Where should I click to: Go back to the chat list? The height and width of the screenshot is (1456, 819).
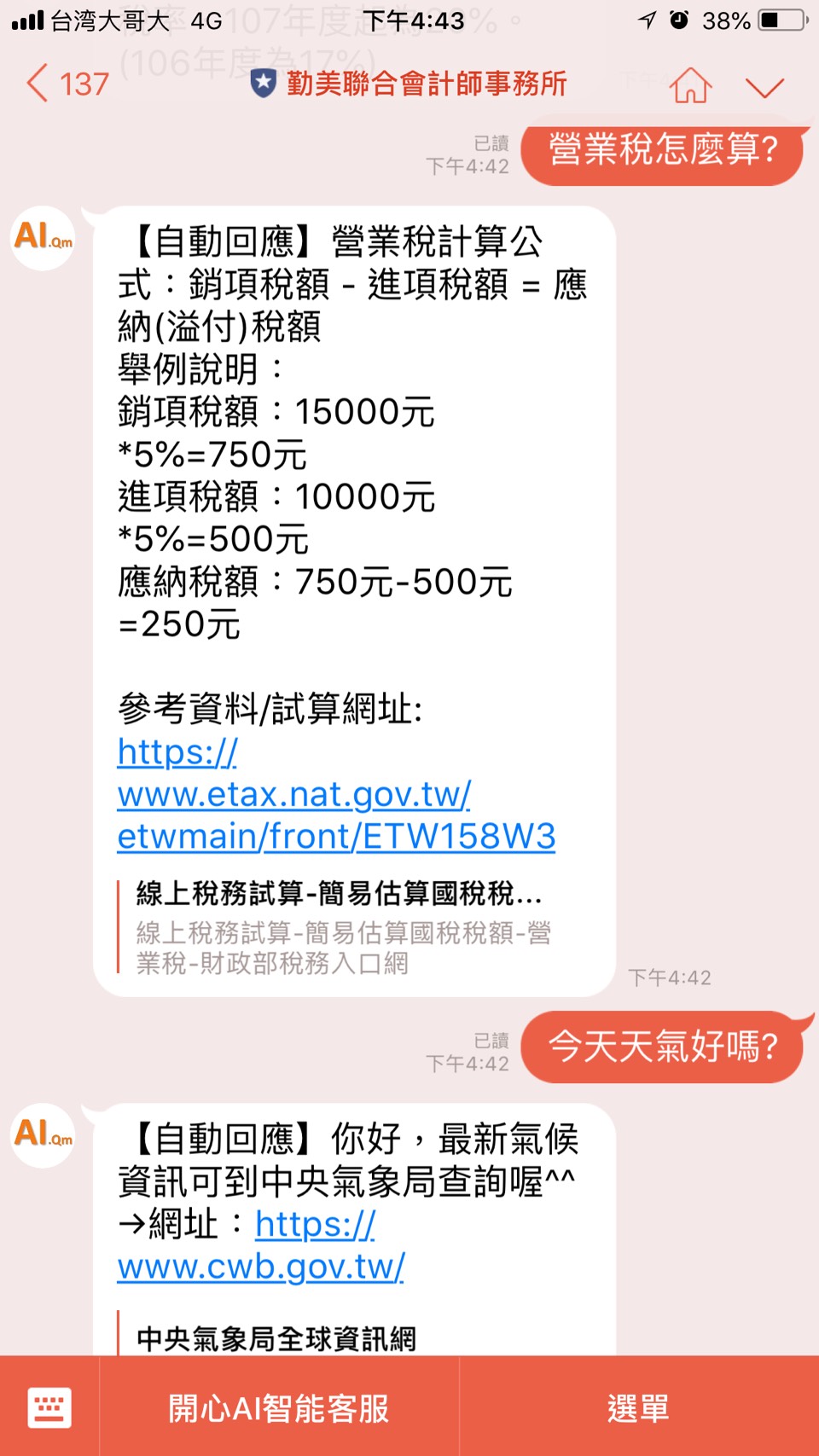(65, 84)
